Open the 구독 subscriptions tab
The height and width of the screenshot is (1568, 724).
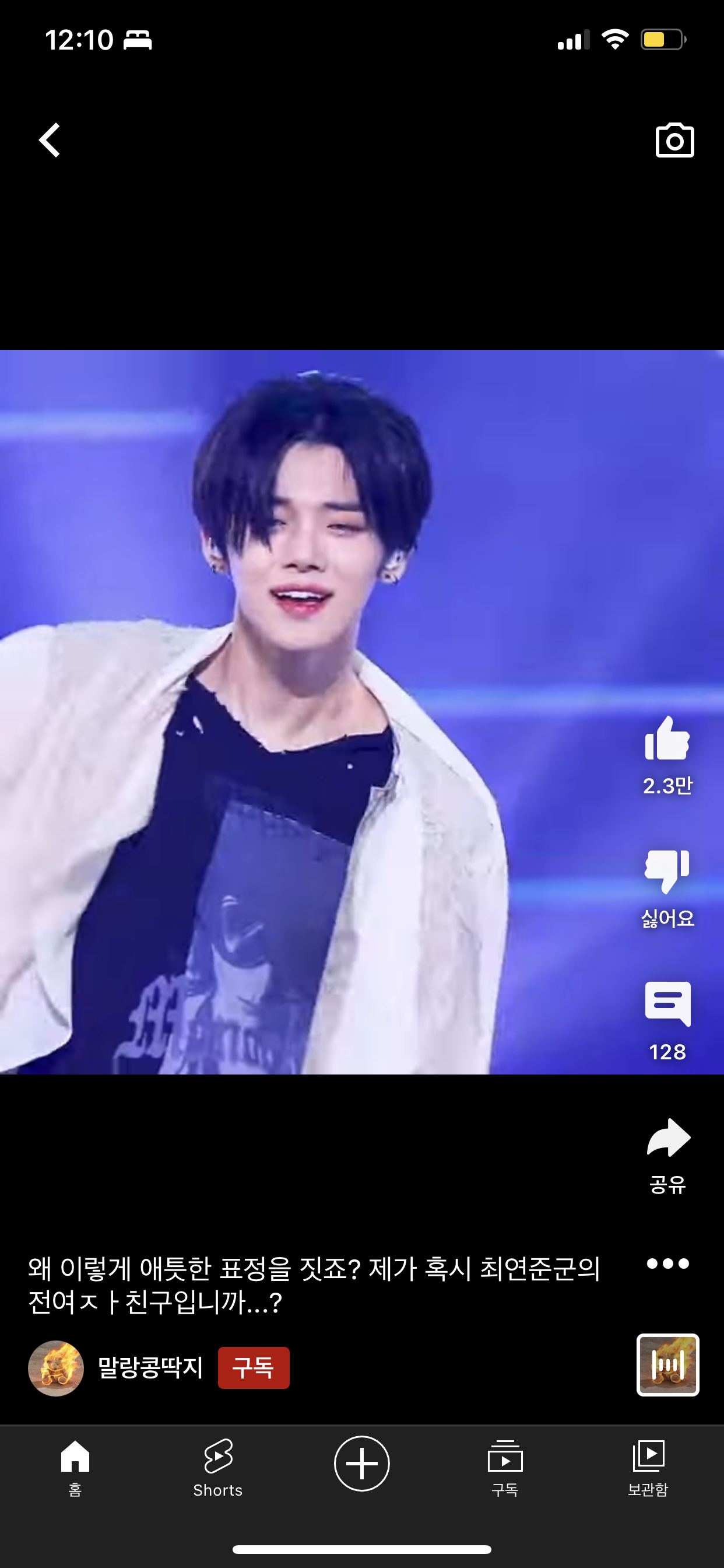coord(505,1467)
